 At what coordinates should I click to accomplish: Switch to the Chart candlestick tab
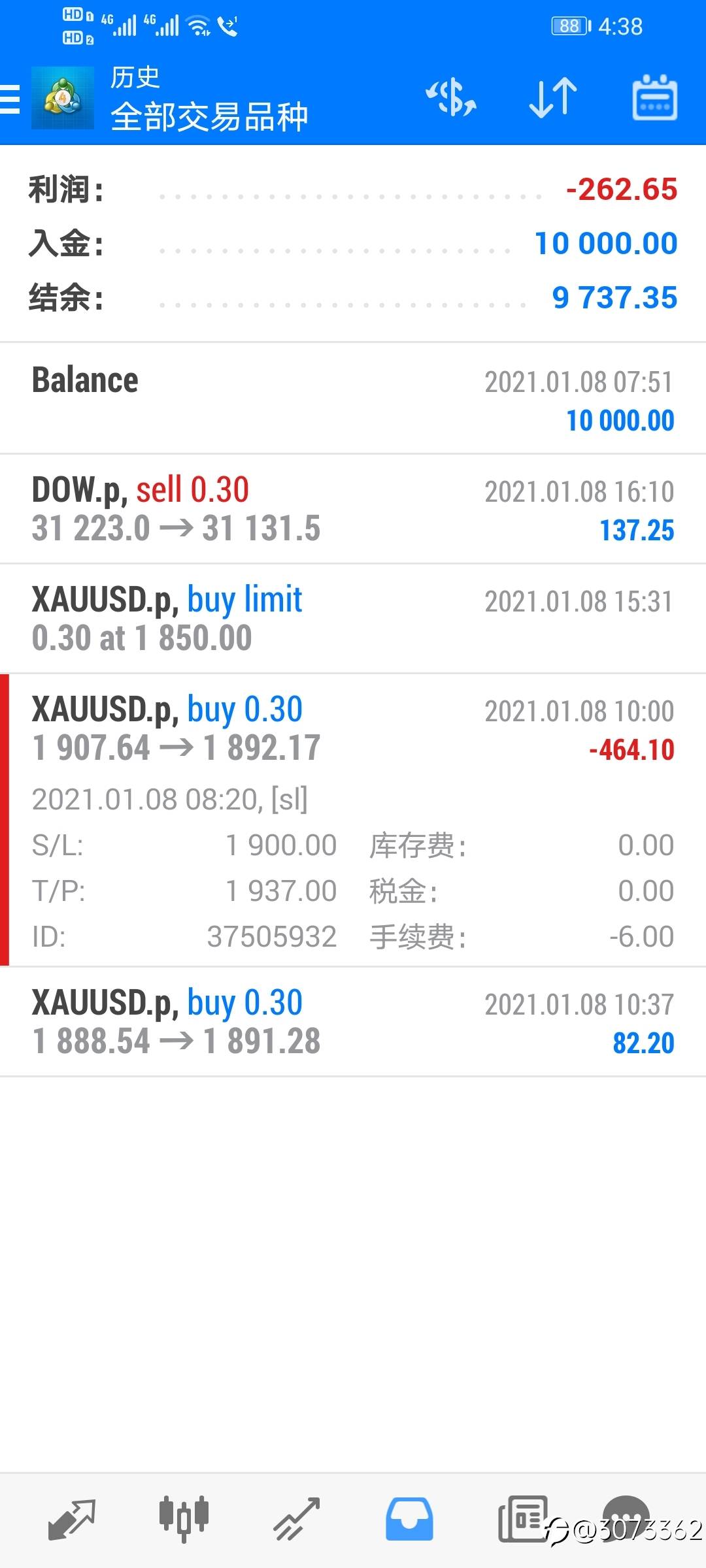click(x=184, y=1518)
